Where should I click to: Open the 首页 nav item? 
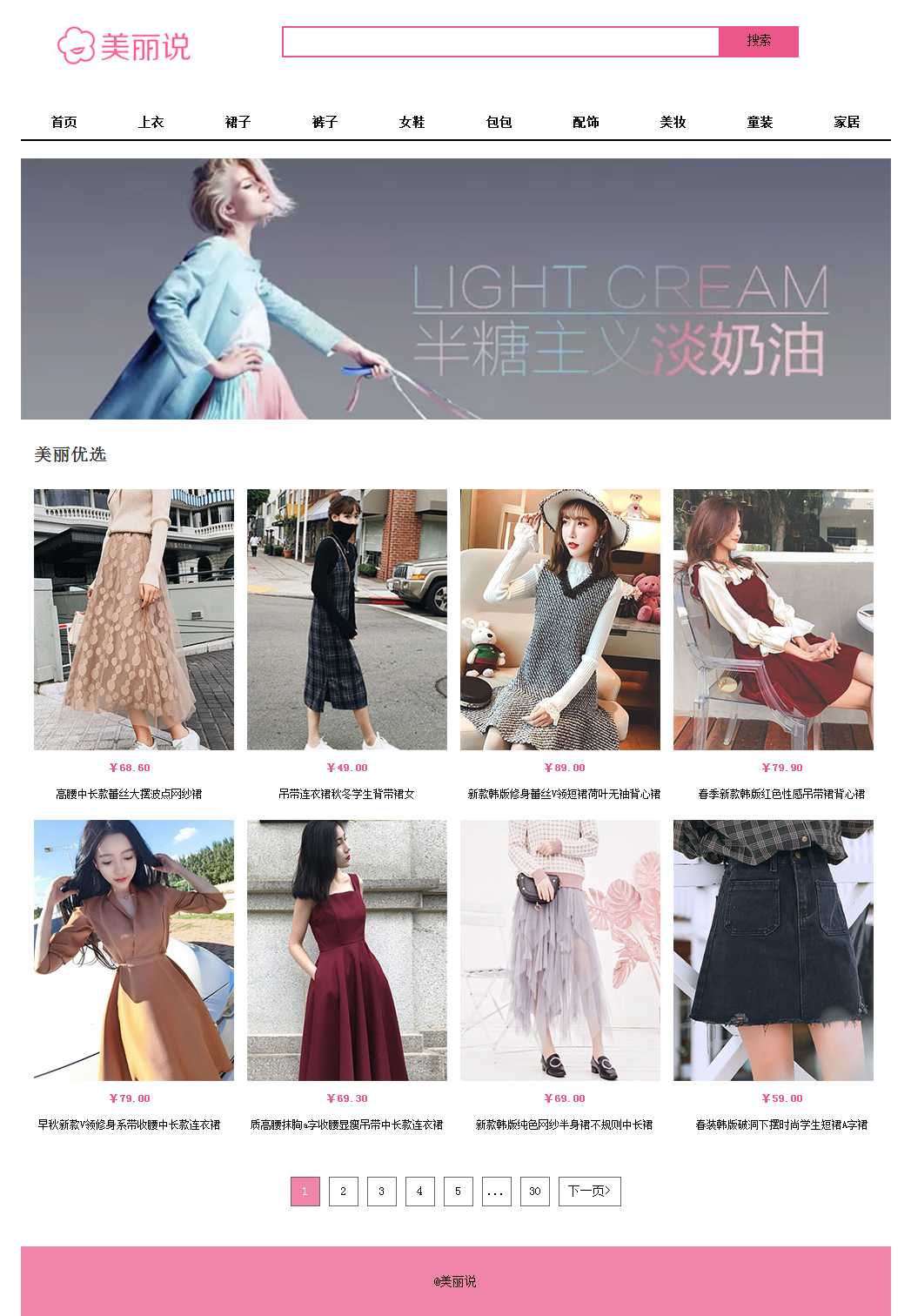pos(64,122)
